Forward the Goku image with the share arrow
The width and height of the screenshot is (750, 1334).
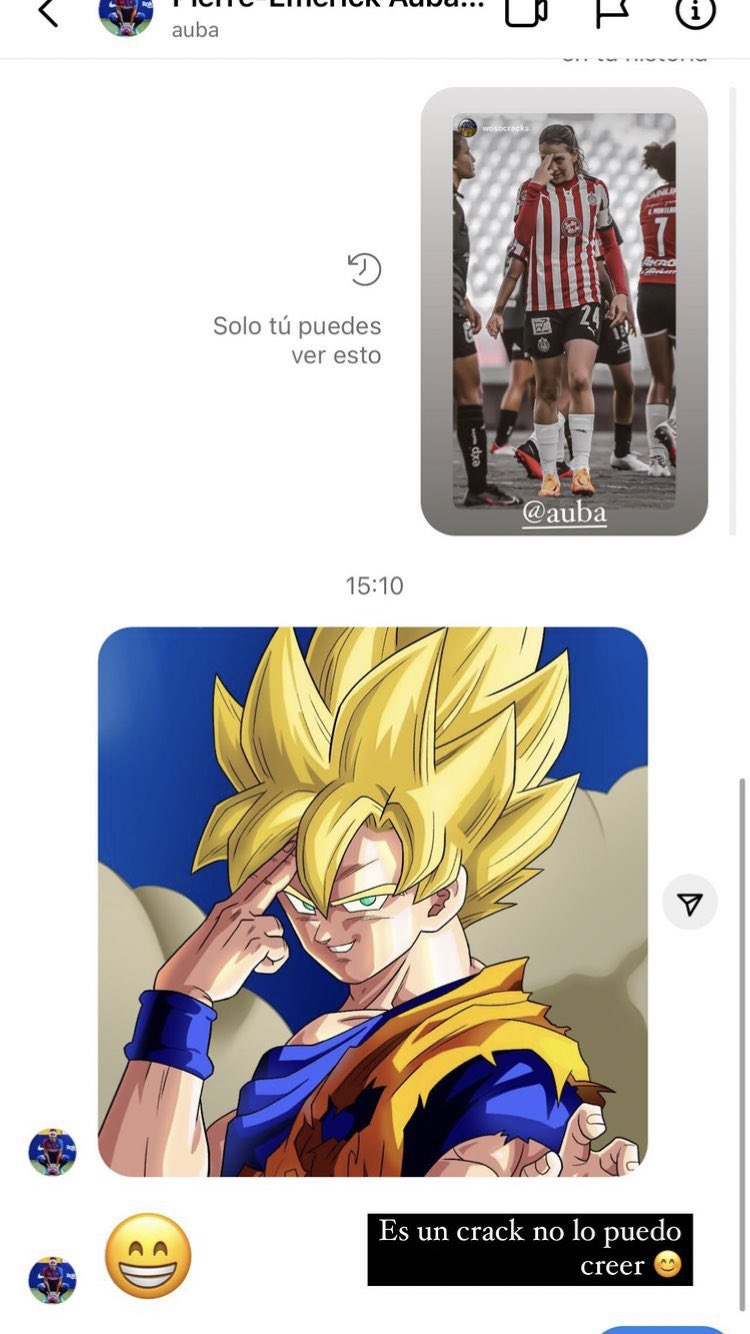(x=690, y=903)
